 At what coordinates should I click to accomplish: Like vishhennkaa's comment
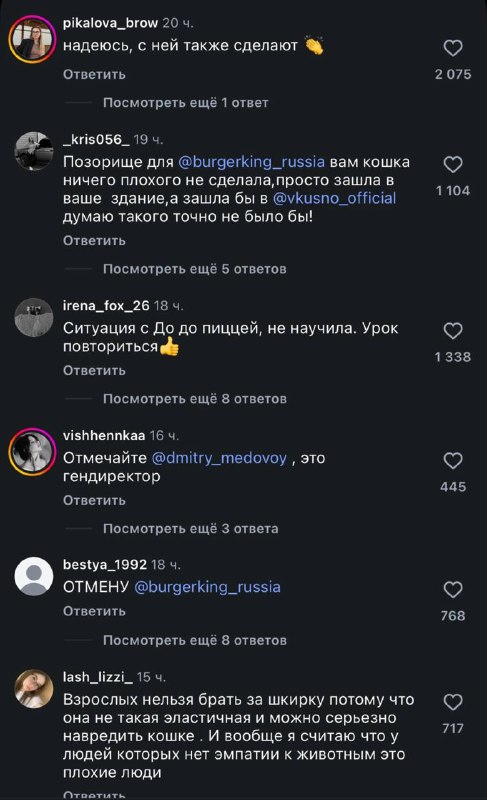click(453, 461)
